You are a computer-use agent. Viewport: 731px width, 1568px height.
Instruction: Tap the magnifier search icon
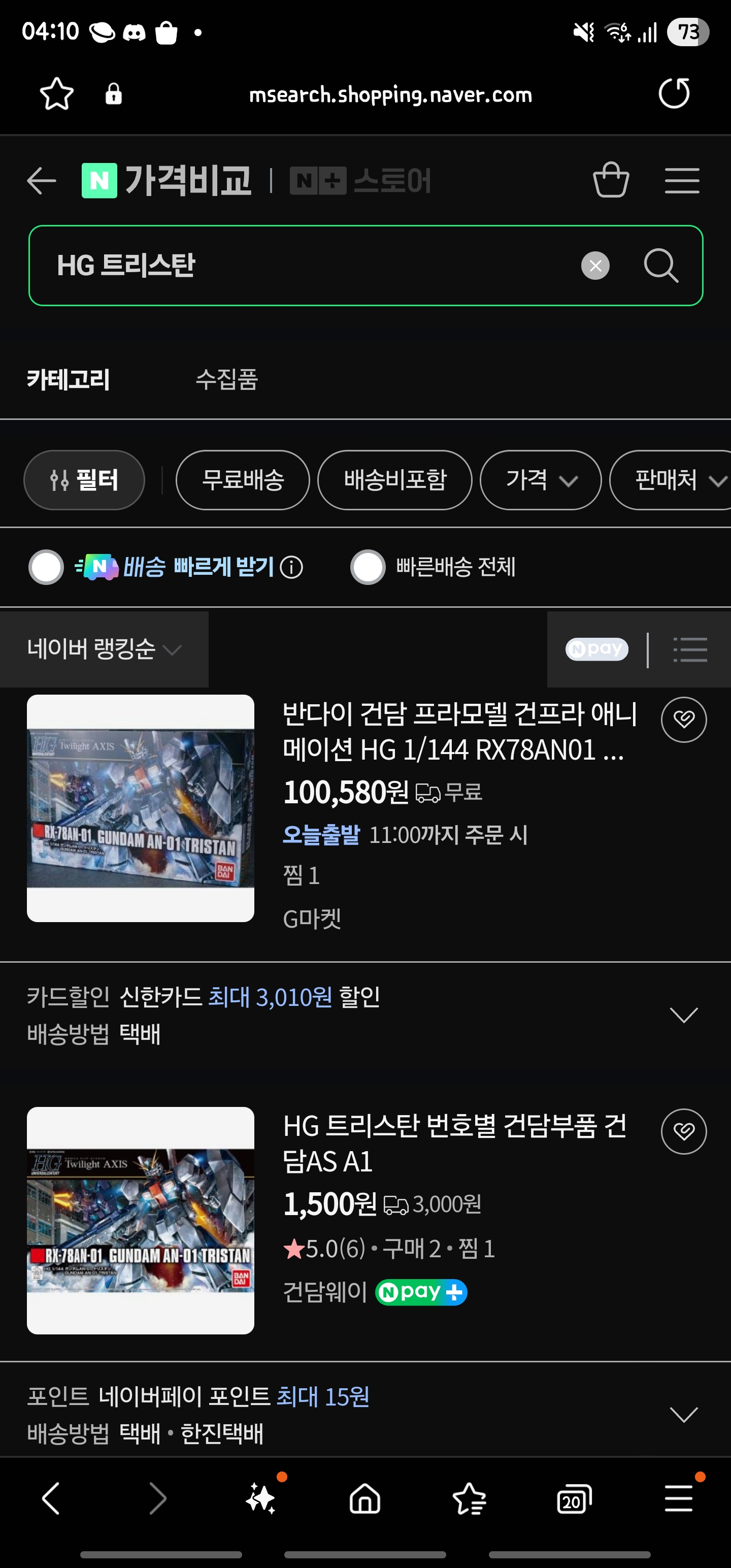(661, 266)
